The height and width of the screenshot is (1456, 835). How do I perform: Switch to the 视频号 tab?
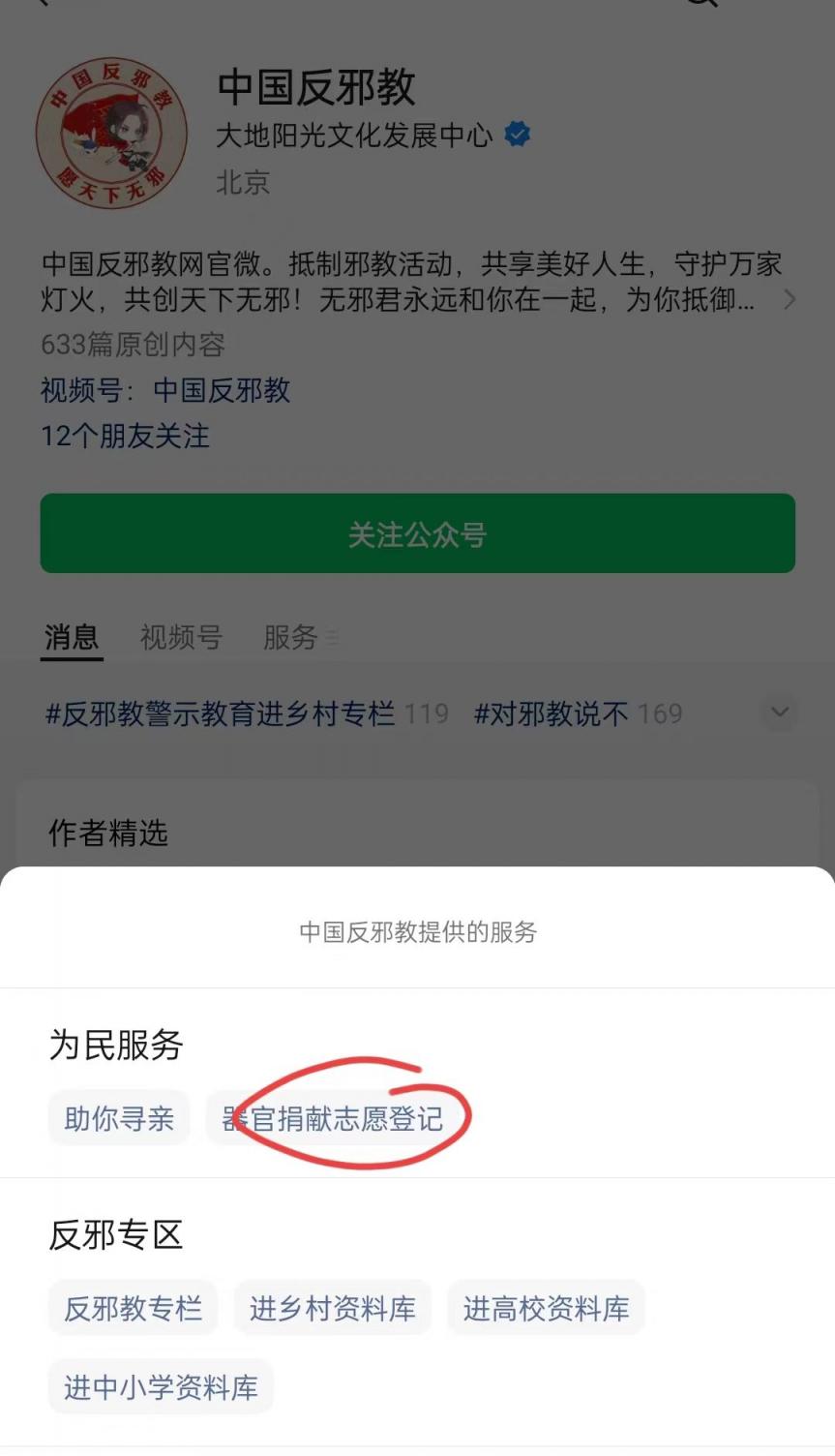181,637
